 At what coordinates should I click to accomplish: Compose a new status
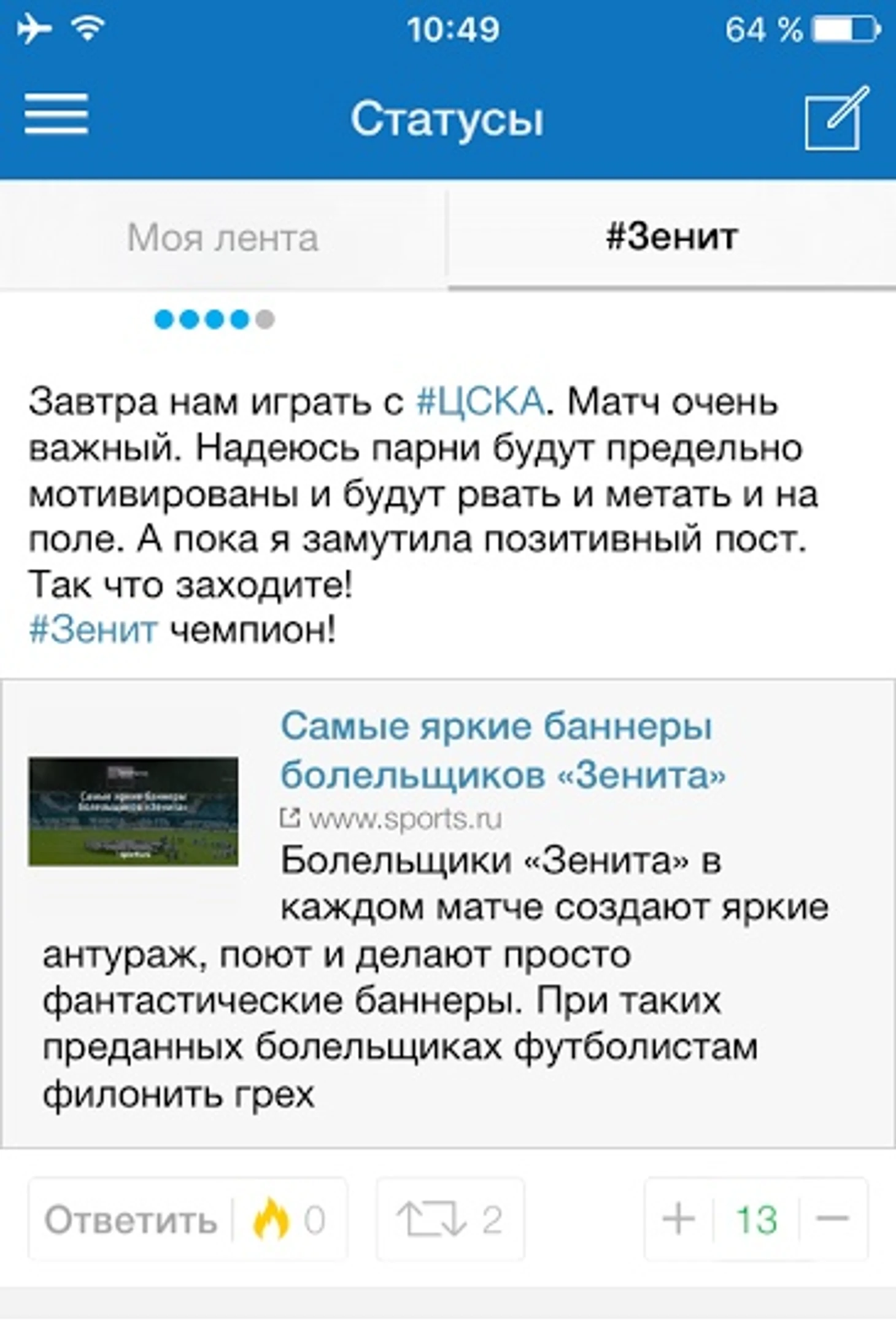tap(836, 118)
